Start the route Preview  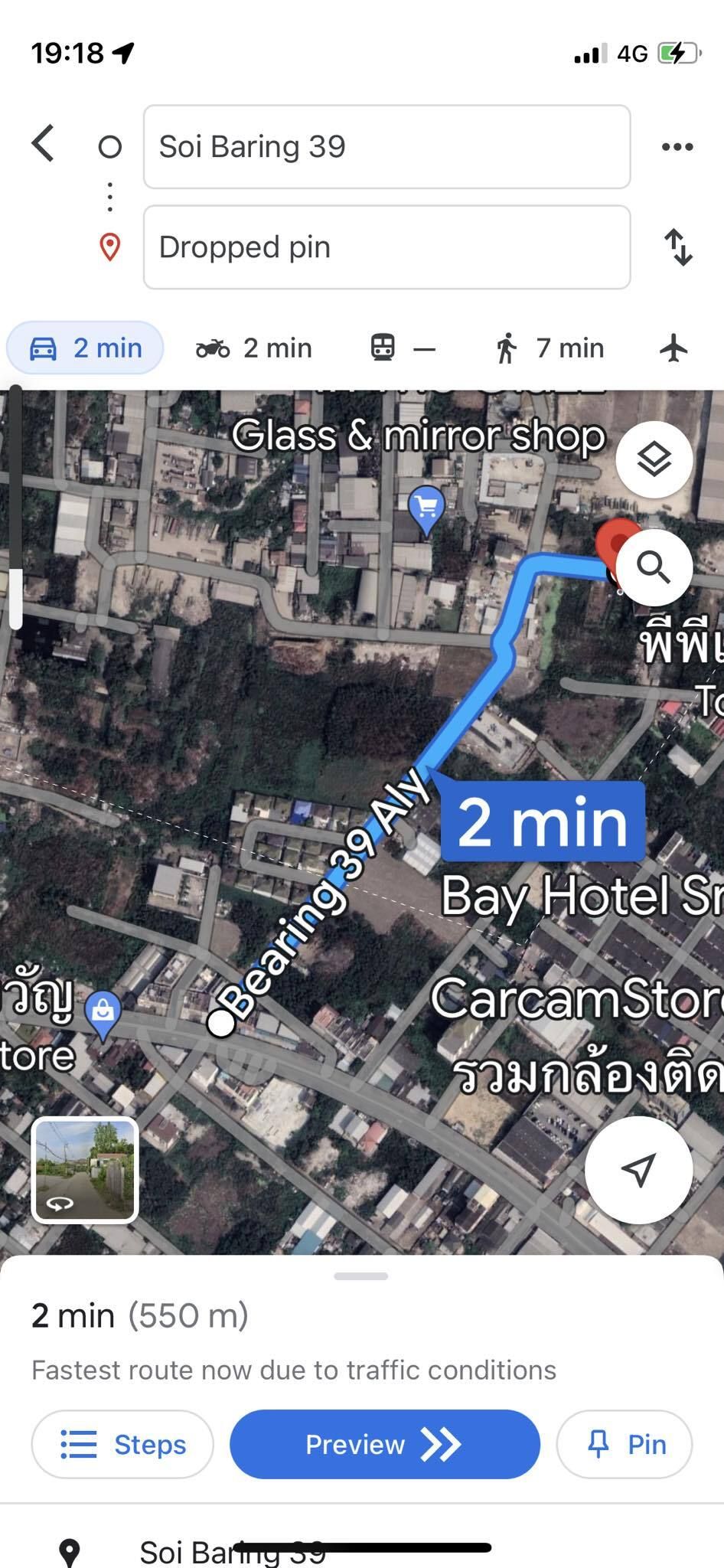(x=385, y=1444)
